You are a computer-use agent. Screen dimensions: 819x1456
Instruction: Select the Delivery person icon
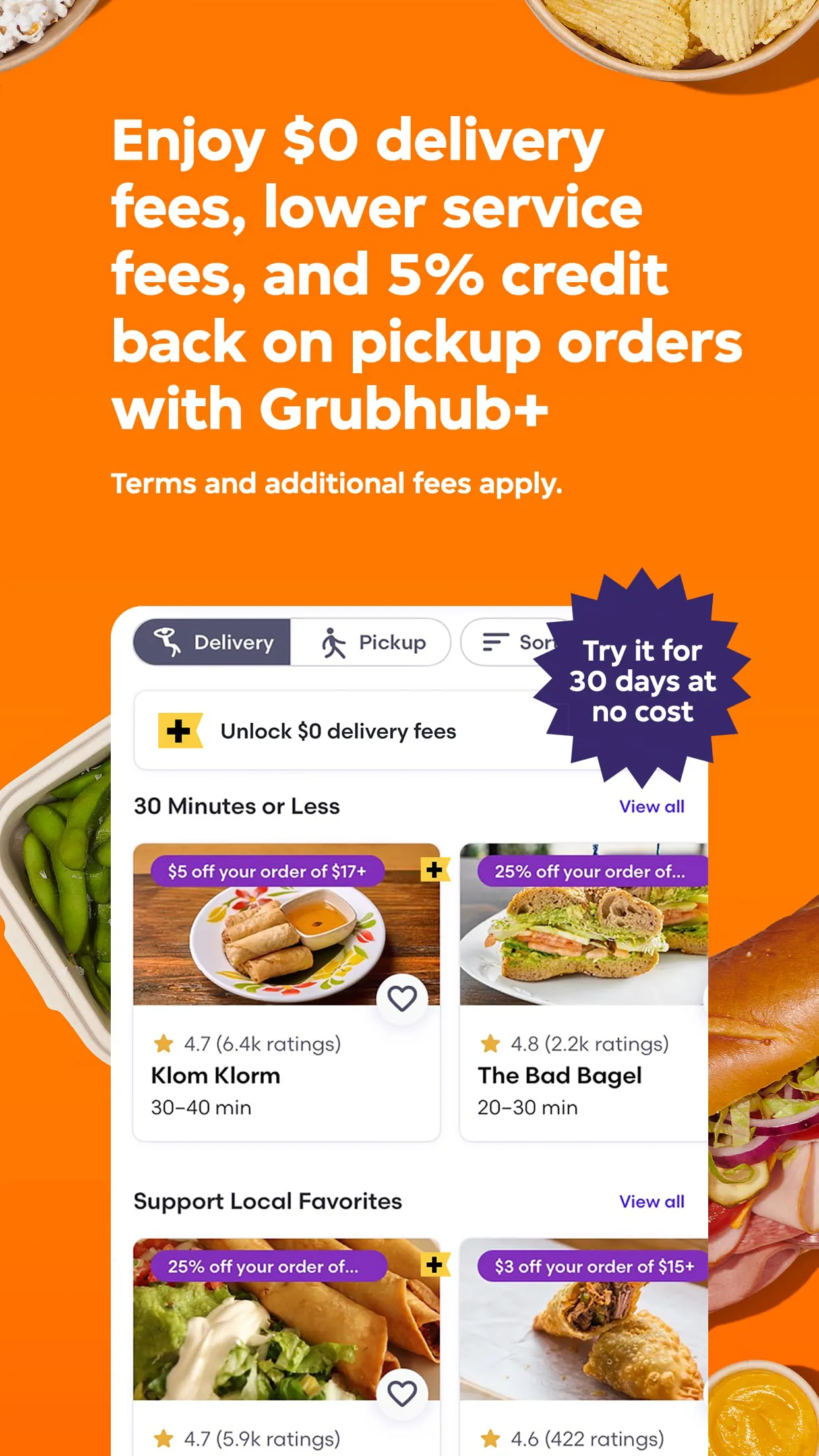165,641
